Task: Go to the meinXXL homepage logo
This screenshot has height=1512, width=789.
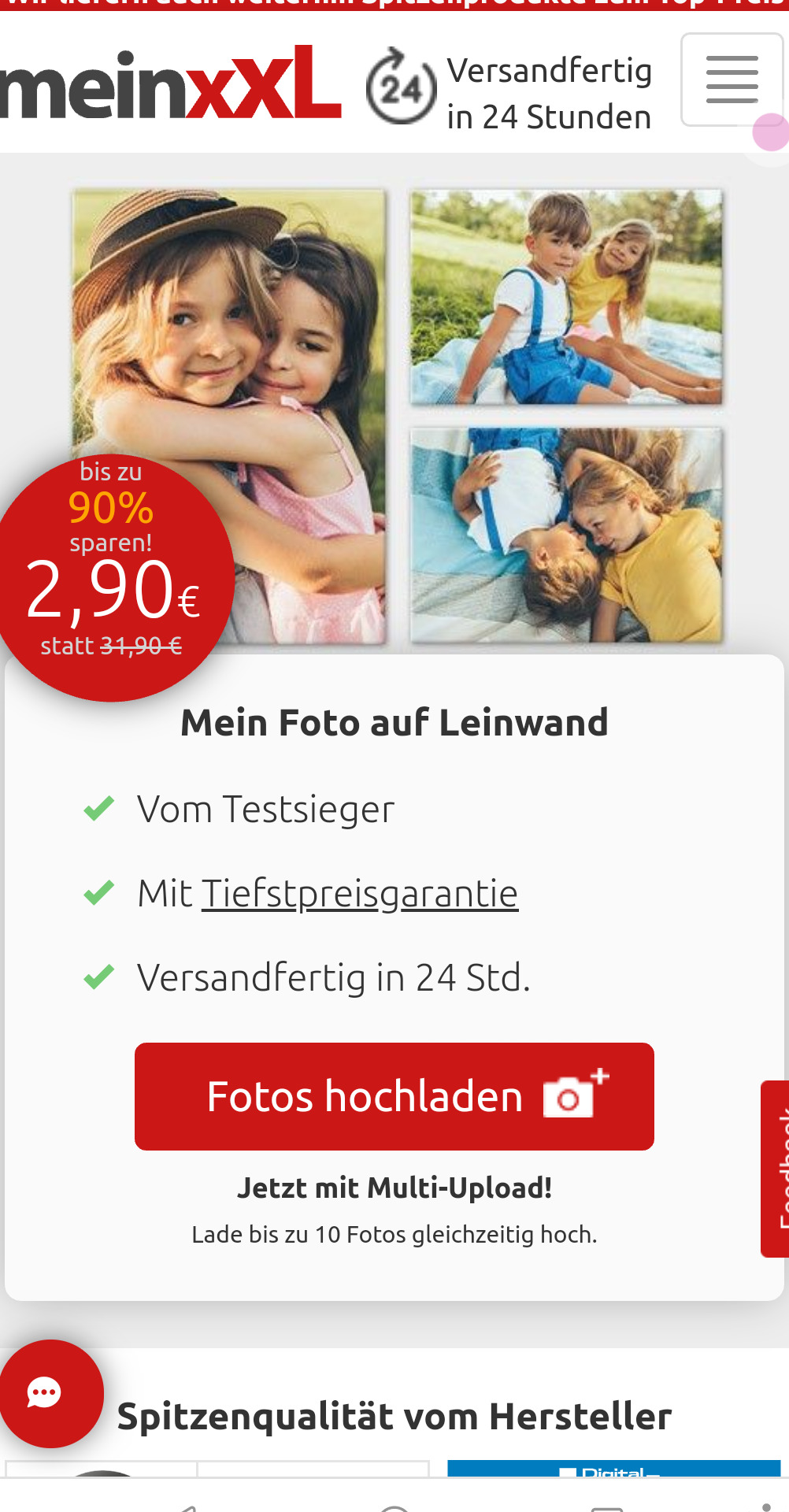Action: click(169, 84)
